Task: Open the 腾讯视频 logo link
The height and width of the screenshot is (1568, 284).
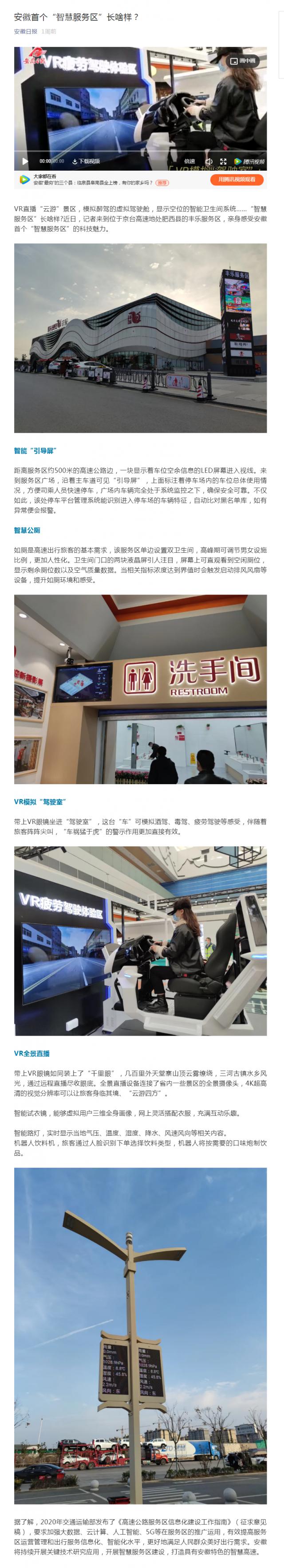Action: tap(249, 161)
